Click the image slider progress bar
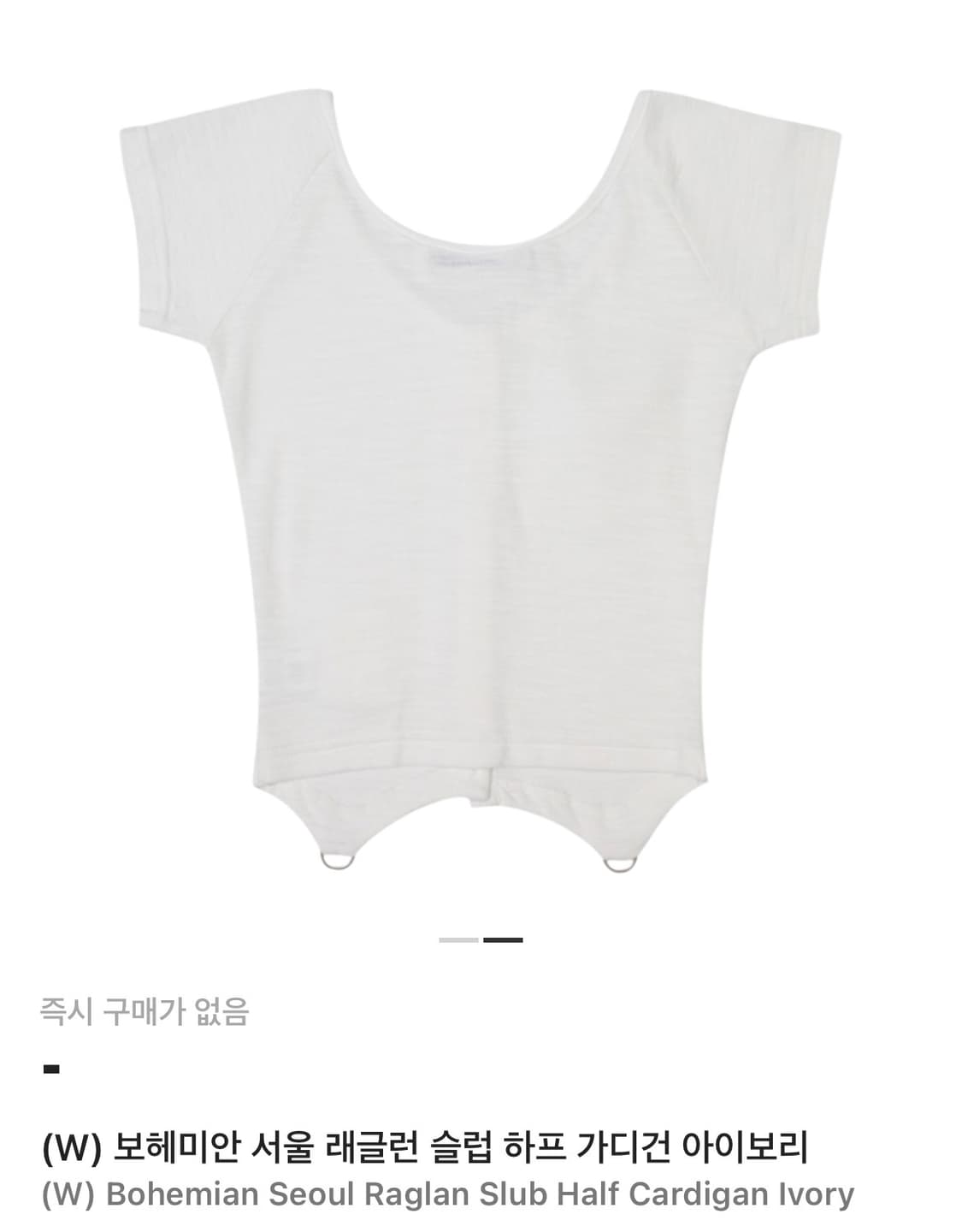This screenshot has width=962, height=1232. 481,939
